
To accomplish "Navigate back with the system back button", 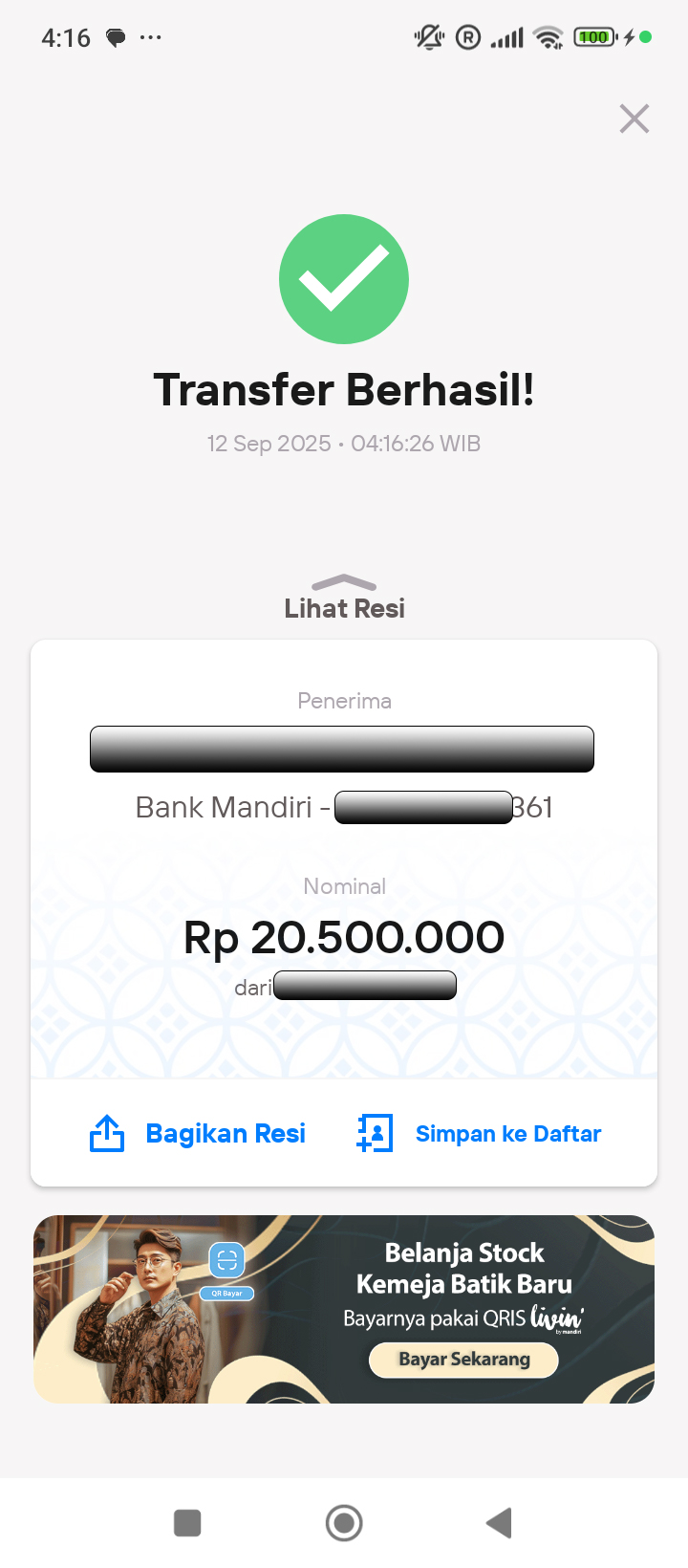I will [499, 1523].
